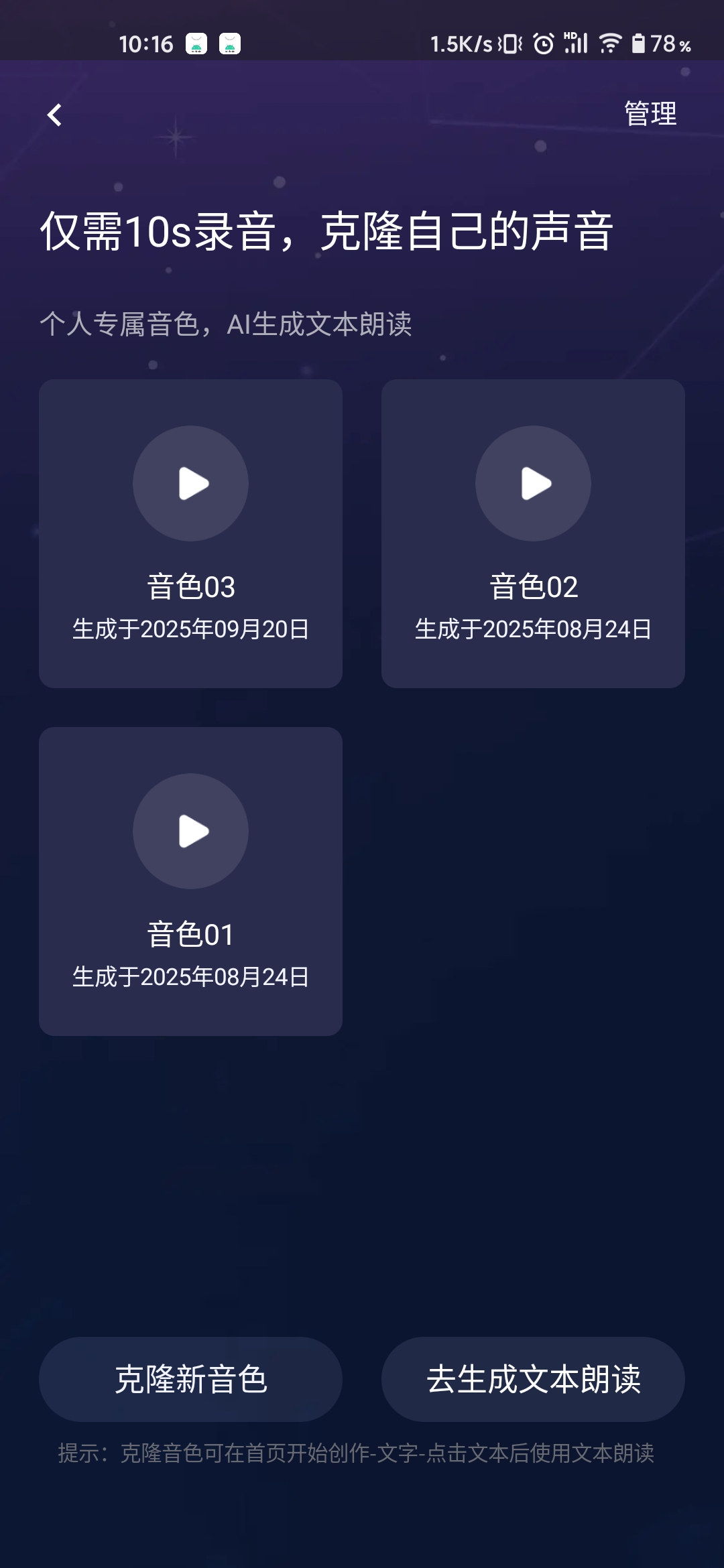Image resolution: width=724 pixels, height=1568 pixels.
Task: Play the 音色03 voice sample
Action: pyautogui.click(x=190, y=484)
